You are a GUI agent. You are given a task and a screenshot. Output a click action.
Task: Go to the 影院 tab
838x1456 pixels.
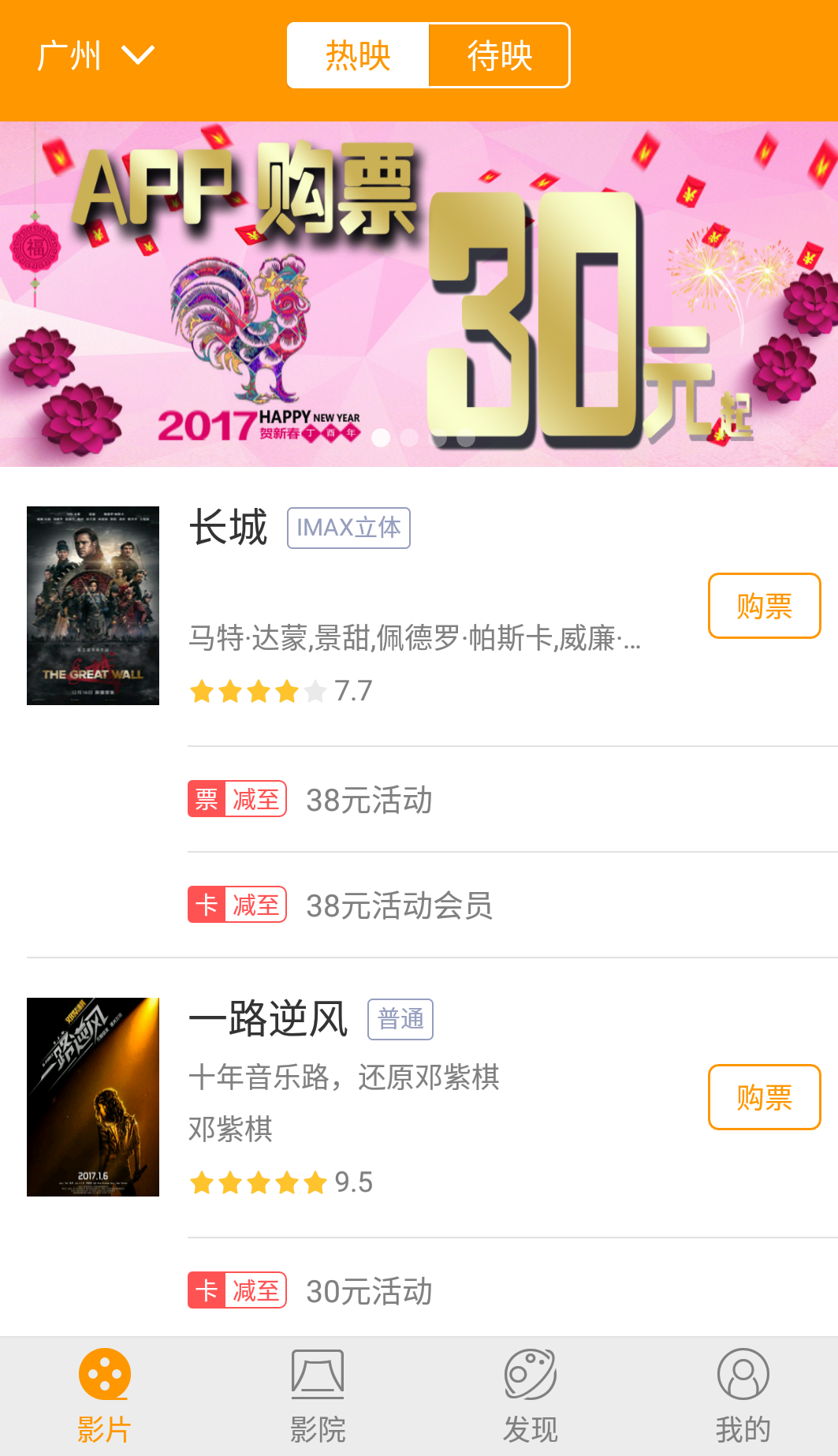(318, 1396)
